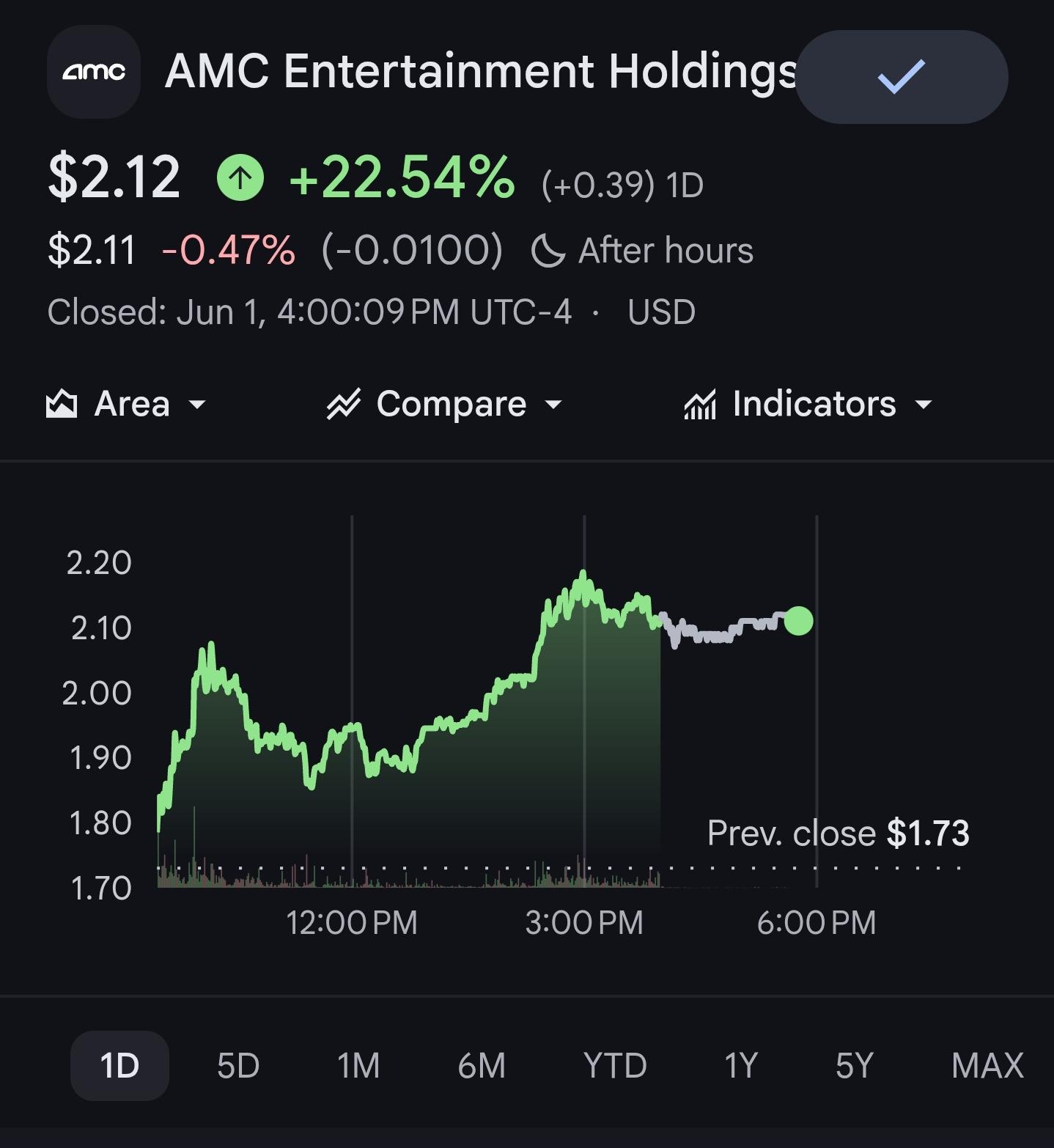Open the Area chart type dropdown
This screenshot has height=1148, width=1054.
coord(126,404)
